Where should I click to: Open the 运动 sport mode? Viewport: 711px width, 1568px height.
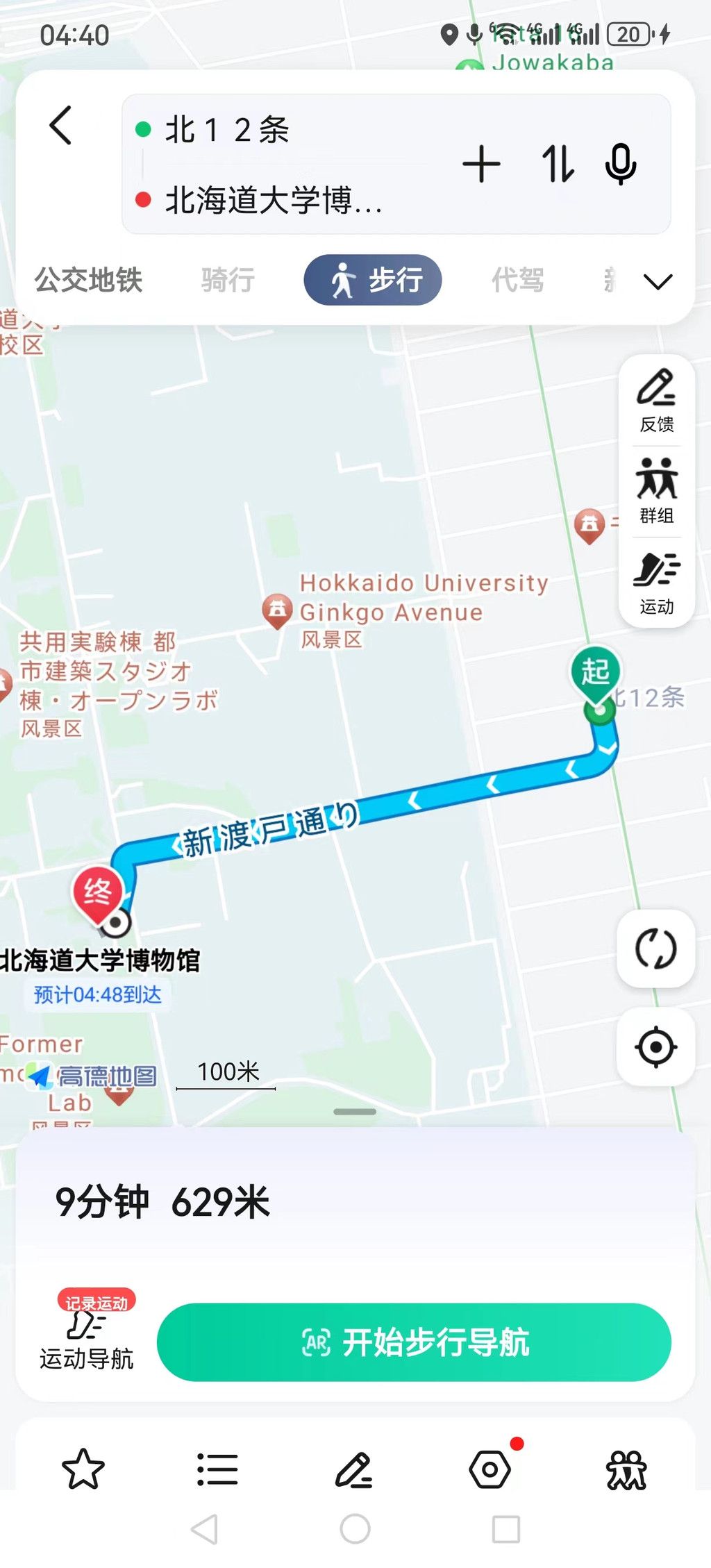click(657, 583)
